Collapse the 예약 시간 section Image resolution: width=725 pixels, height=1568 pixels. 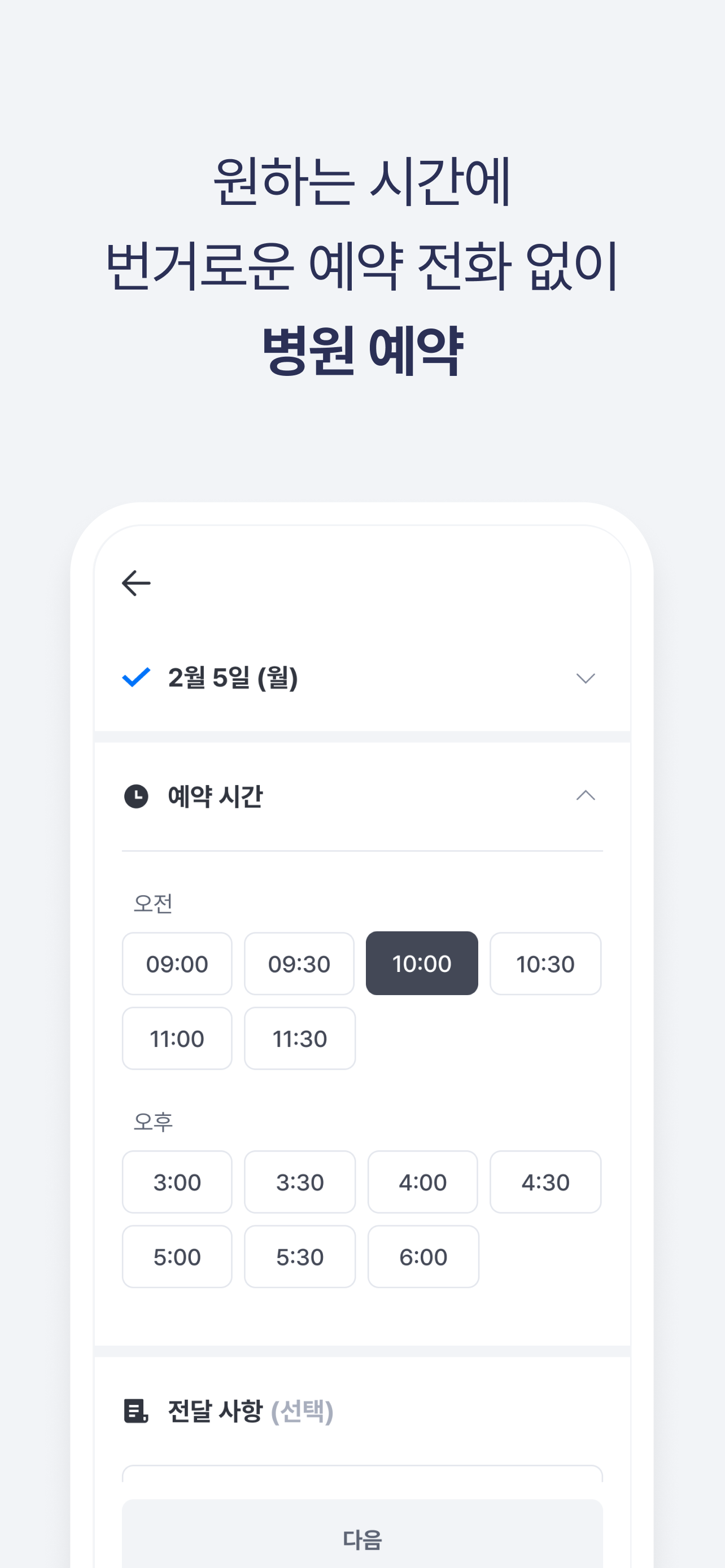(x=585, y=796)
